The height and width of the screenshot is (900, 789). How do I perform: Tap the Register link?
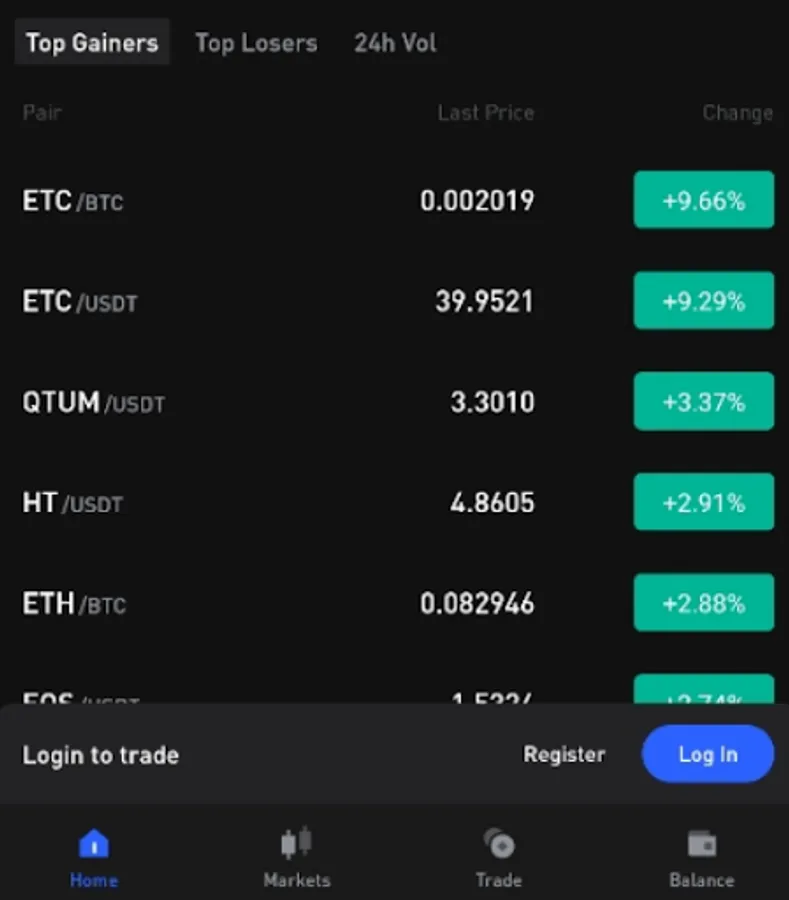(564, 755)
